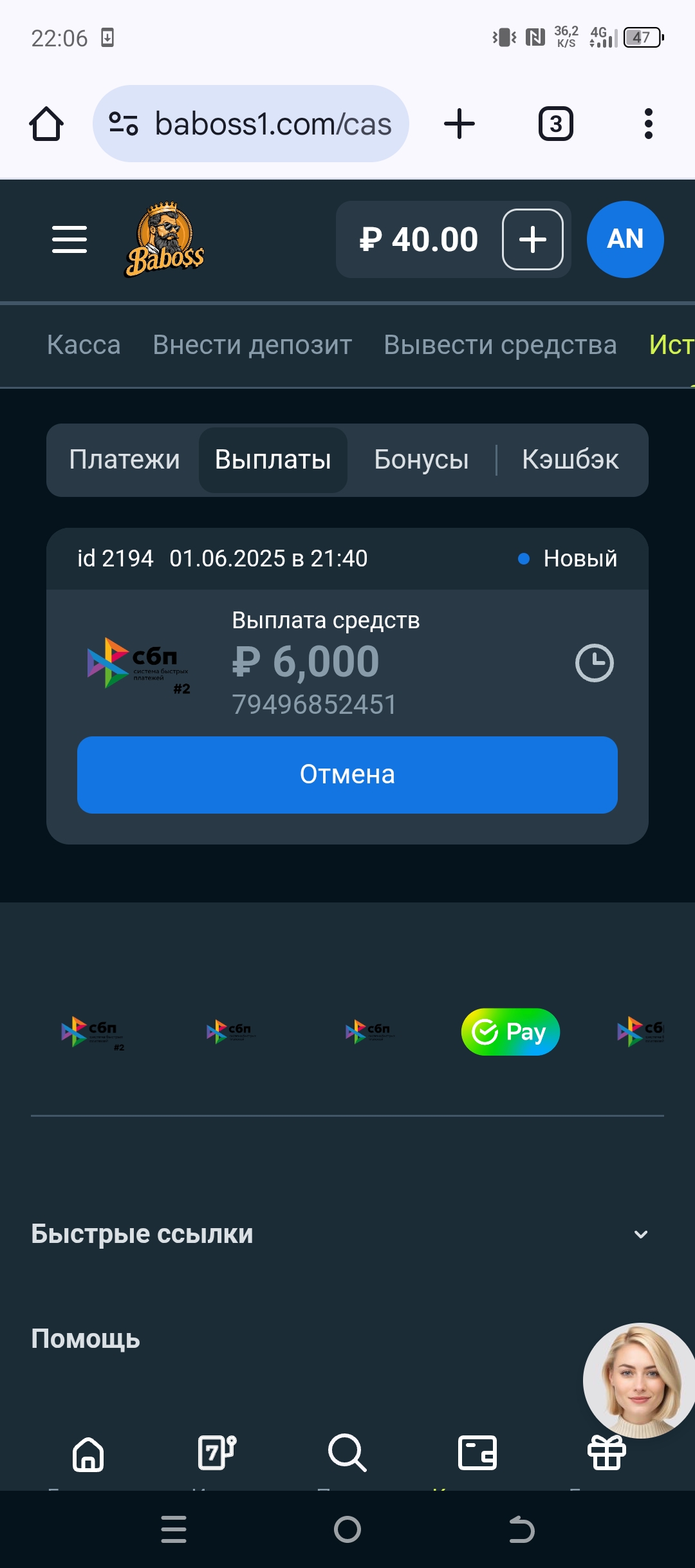Open the slots icon in bottom bar
The height and width of the screenshot is (1568, 695).
[217, 1452]
